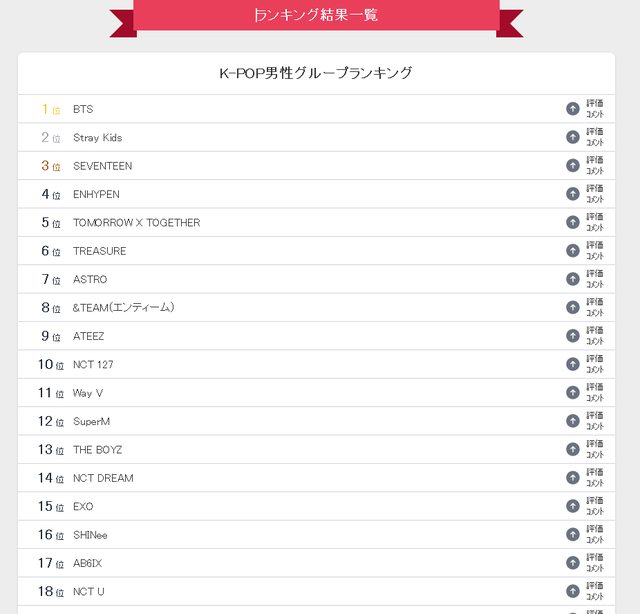640x614 pixels.
Task: Select 評価コメント for TOMORROW X TOGETHER
Action: pyautogui.click(x=585, y=222)
